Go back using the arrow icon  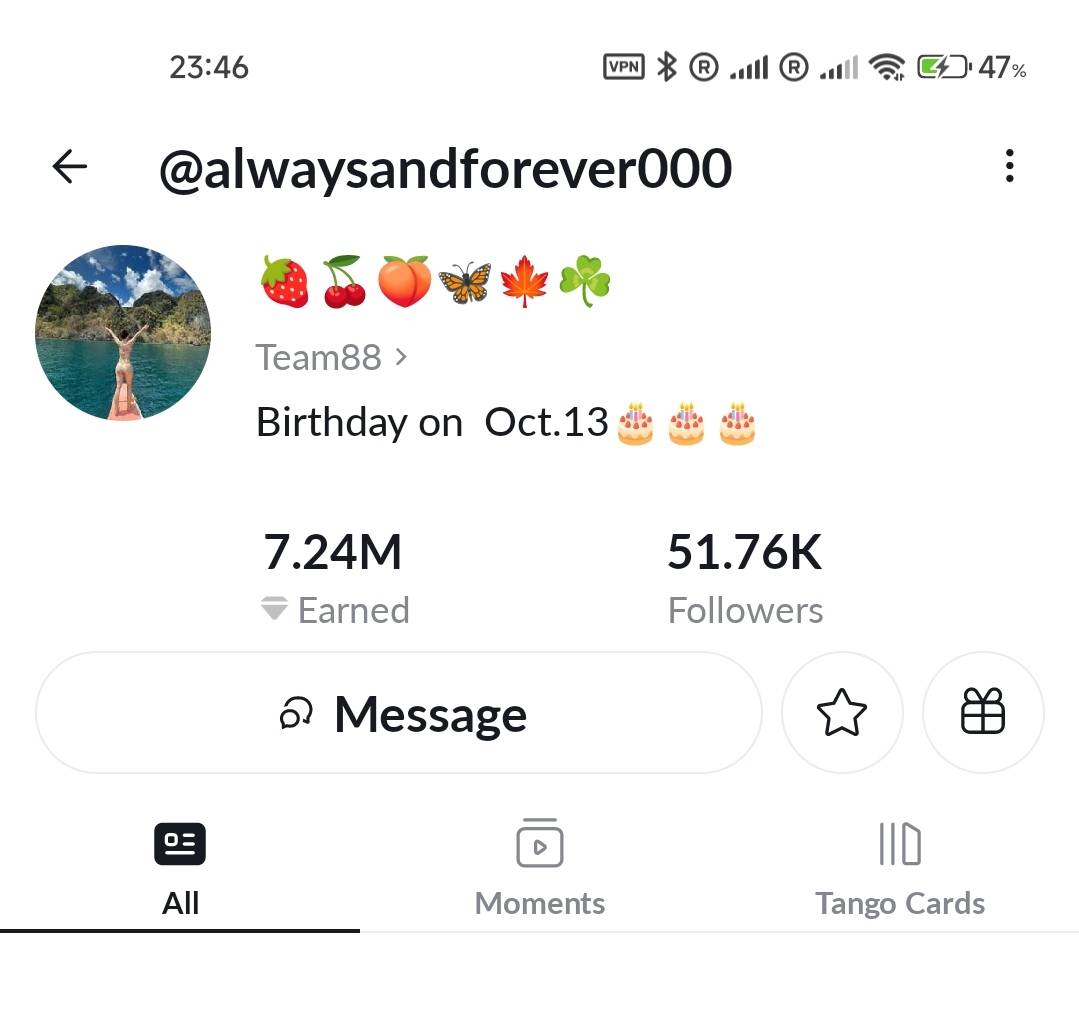click(70, 167)
